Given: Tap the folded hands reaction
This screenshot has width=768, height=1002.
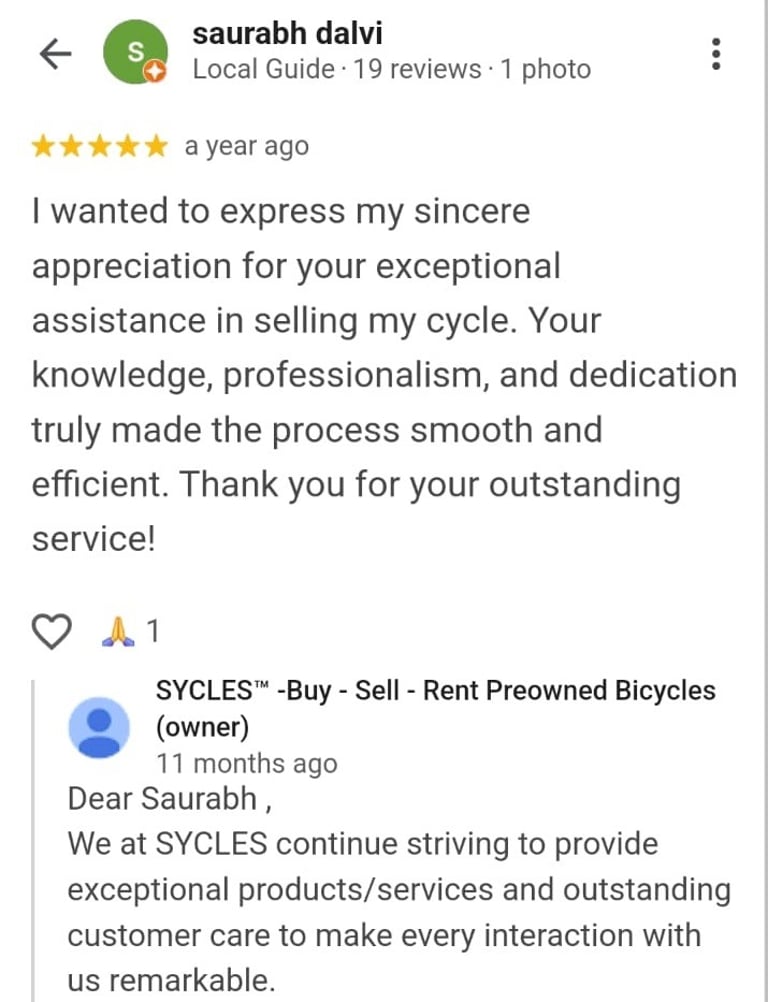Looking at the screenshot, I should 119,631.
